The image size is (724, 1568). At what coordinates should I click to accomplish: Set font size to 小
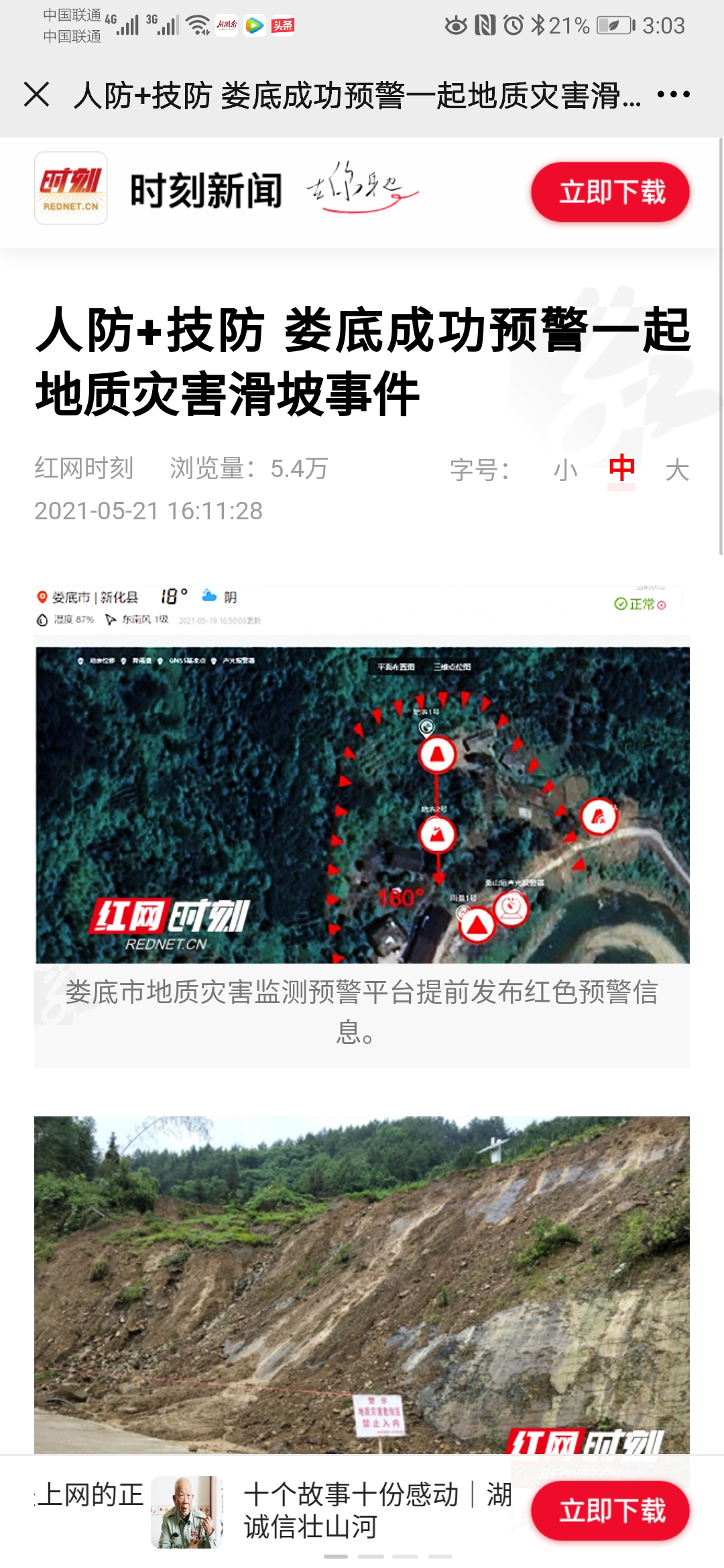[x=565, y=470]
